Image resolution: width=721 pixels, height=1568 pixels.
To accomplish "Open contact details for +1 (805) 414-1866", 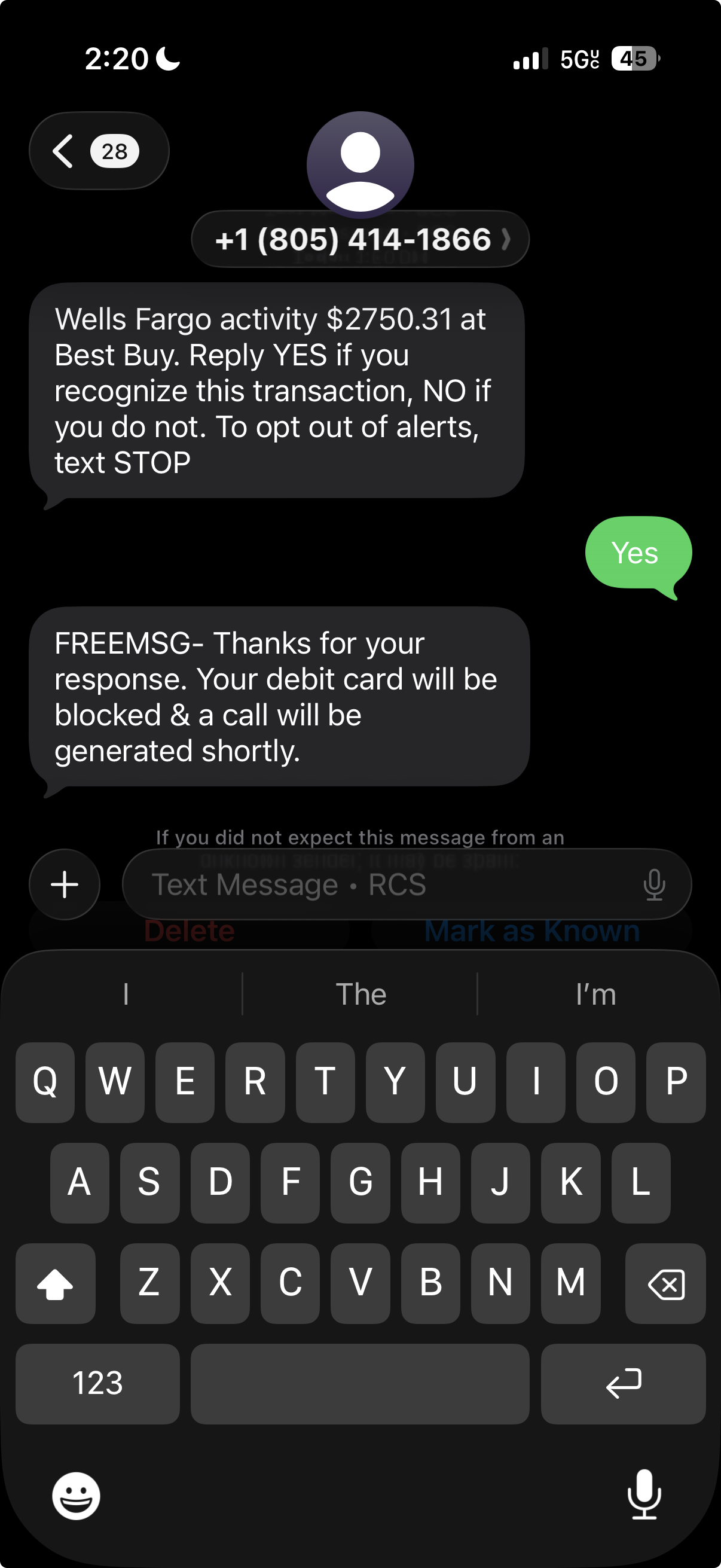I will [x=360, y=239].
